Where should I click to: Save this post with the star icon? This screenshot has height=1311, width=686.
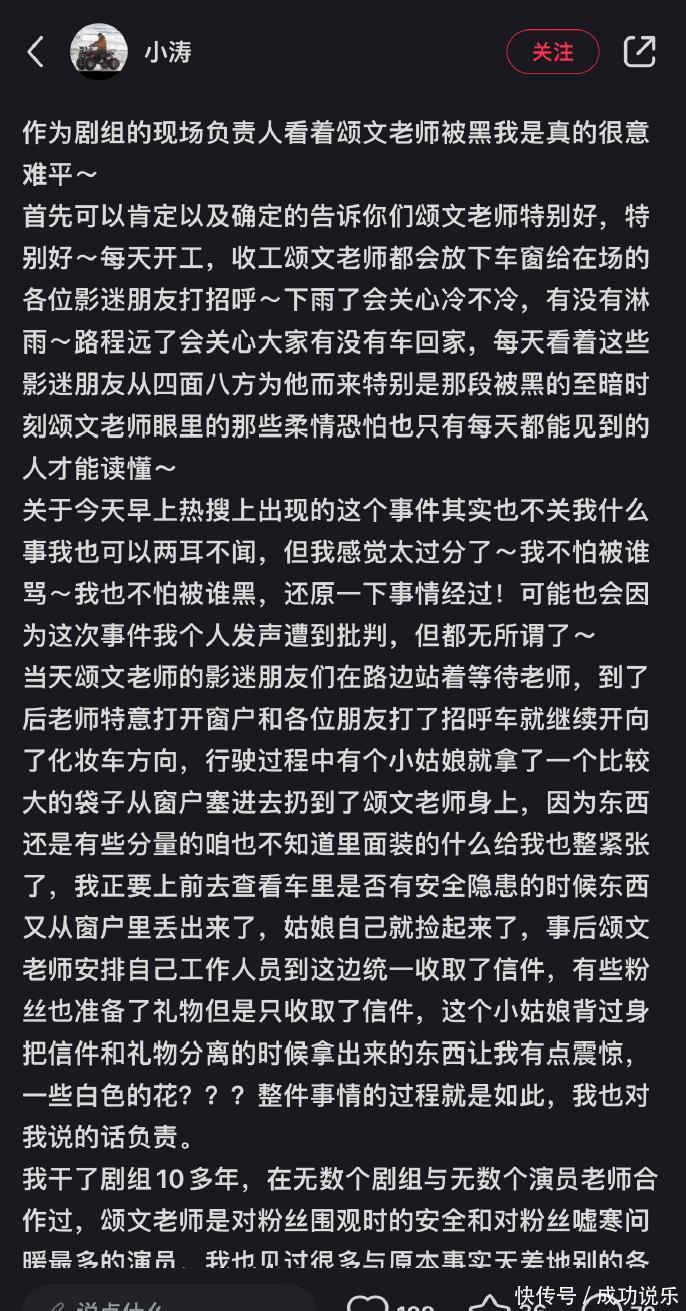pos(491,1303)
